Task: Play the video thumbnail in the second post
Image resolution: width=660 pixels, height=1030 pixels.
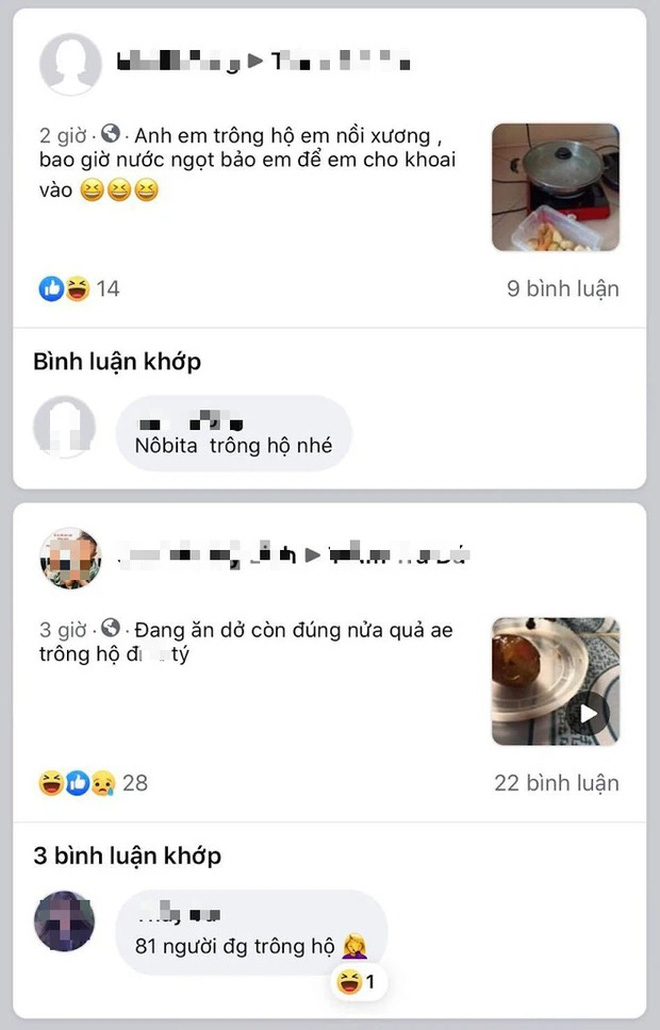Action: (x=555, y=681)
